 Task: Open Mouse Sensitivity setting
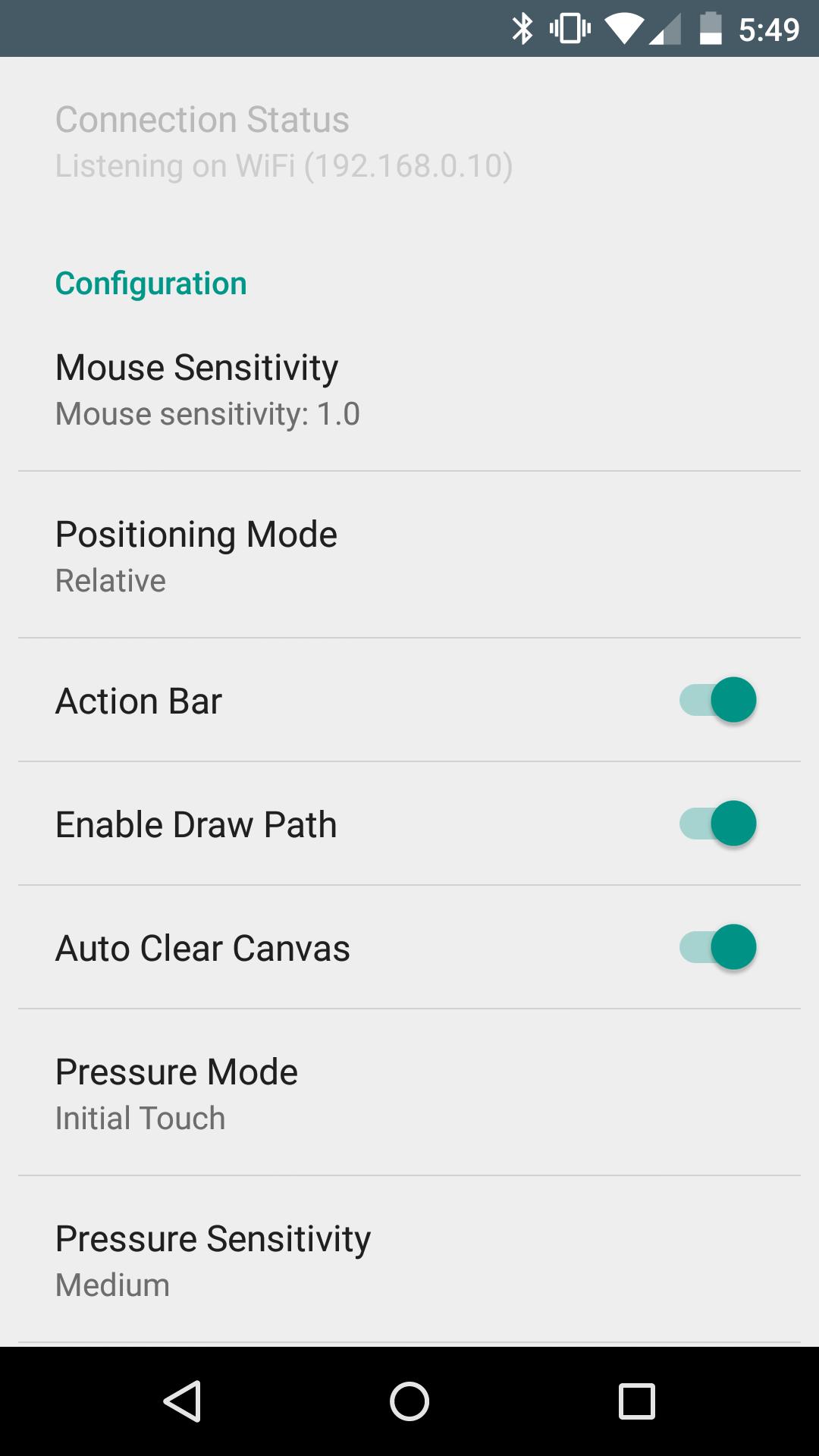pos(409,390)
